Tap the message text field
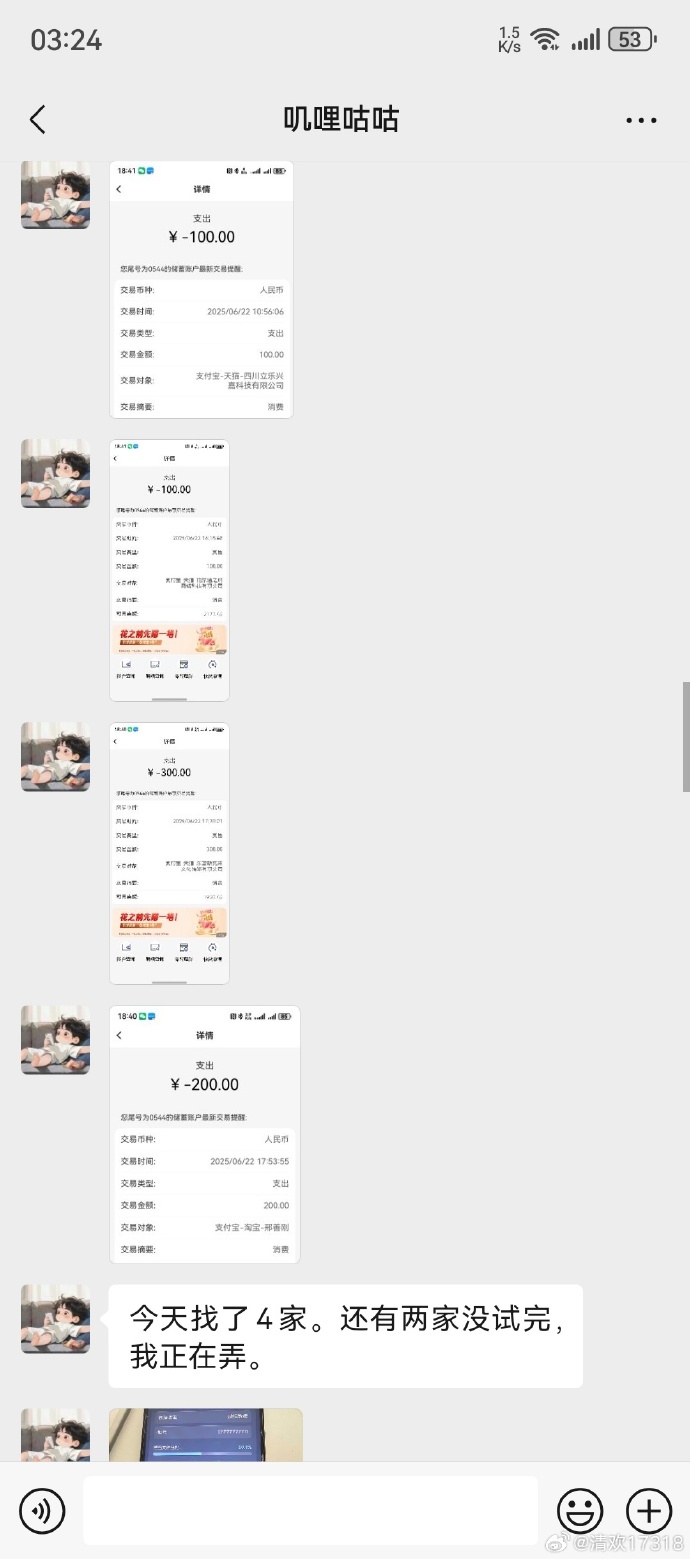This screenshot has height=1559, width=690. point(310,1510)
